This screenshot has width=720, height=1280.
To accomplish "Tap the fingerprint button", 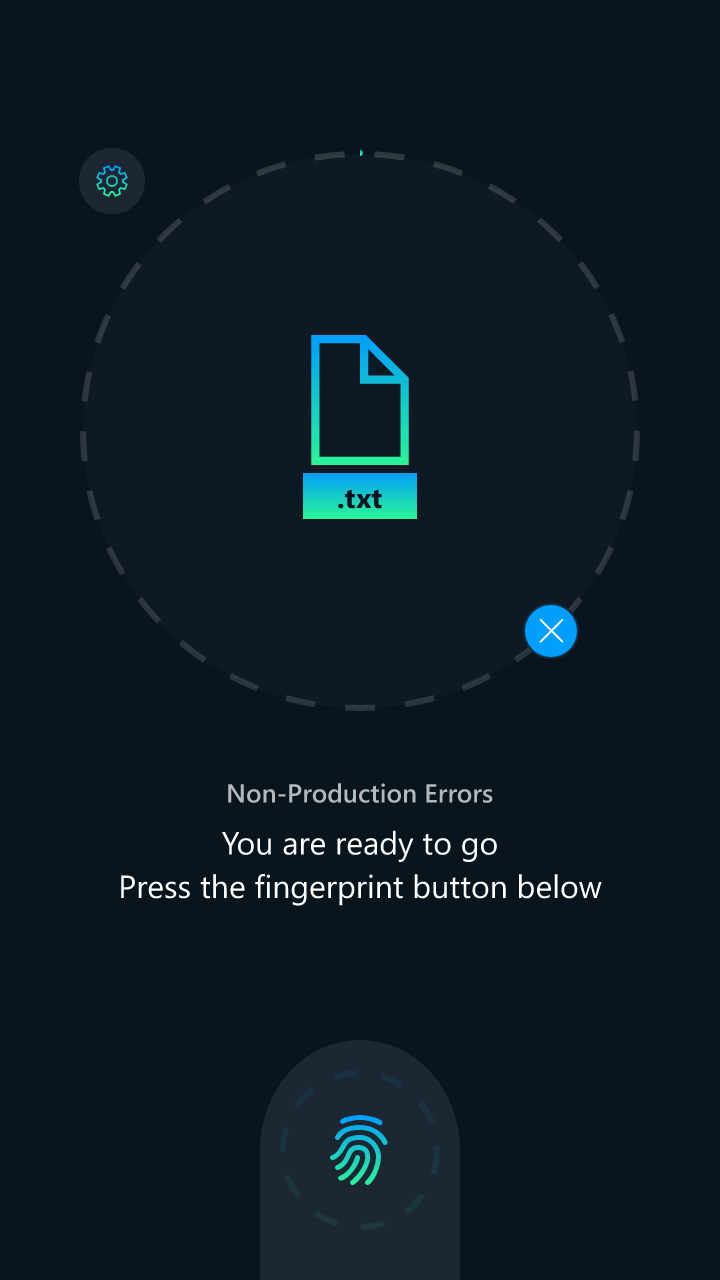I will click(359, 1150).
